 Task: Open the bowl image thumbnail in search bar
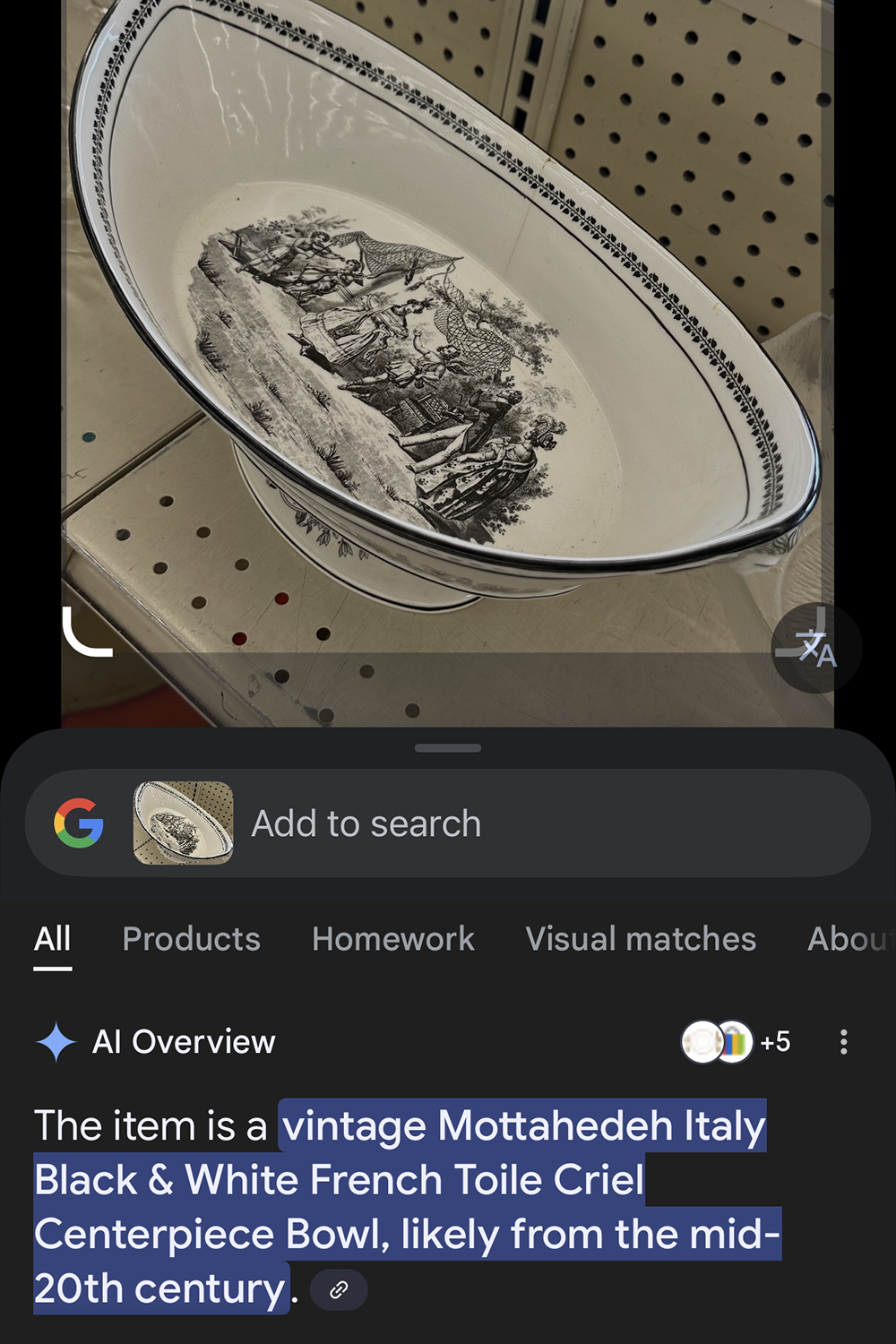tap(184, 823)
